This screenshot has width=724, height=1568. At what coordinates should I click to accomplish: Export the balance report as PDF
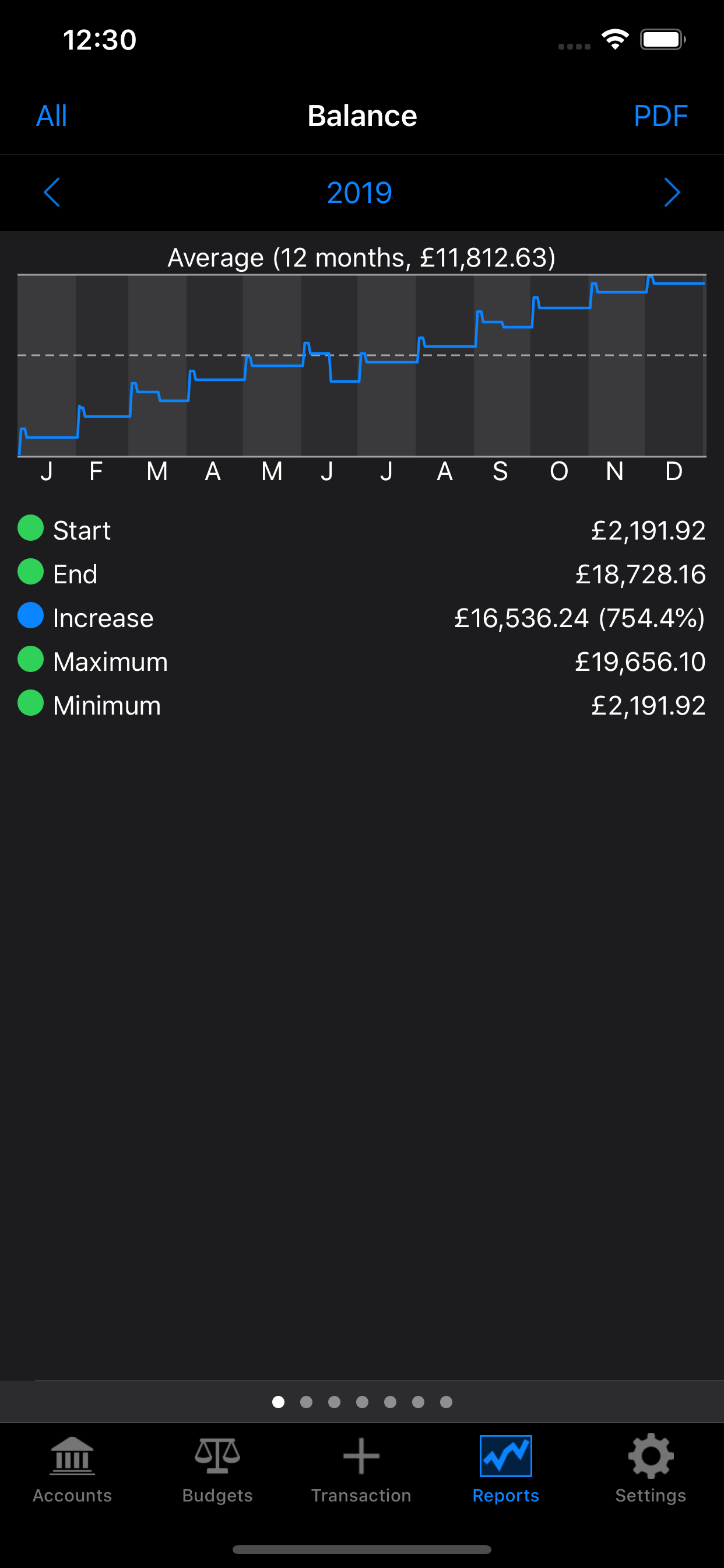point(660,116)
